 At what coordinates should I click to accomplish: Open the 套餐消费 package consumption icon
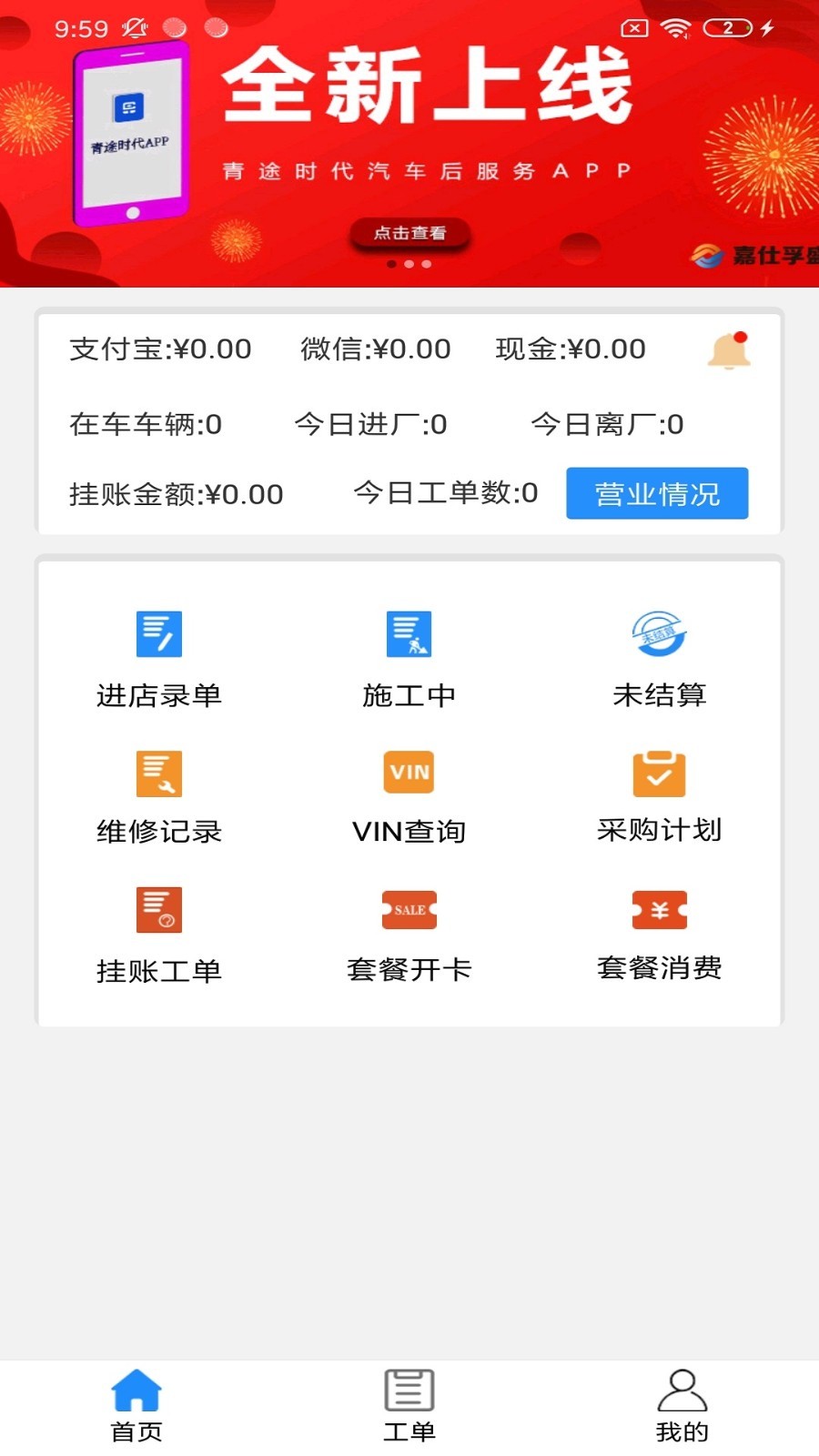(x=658, y=909)
